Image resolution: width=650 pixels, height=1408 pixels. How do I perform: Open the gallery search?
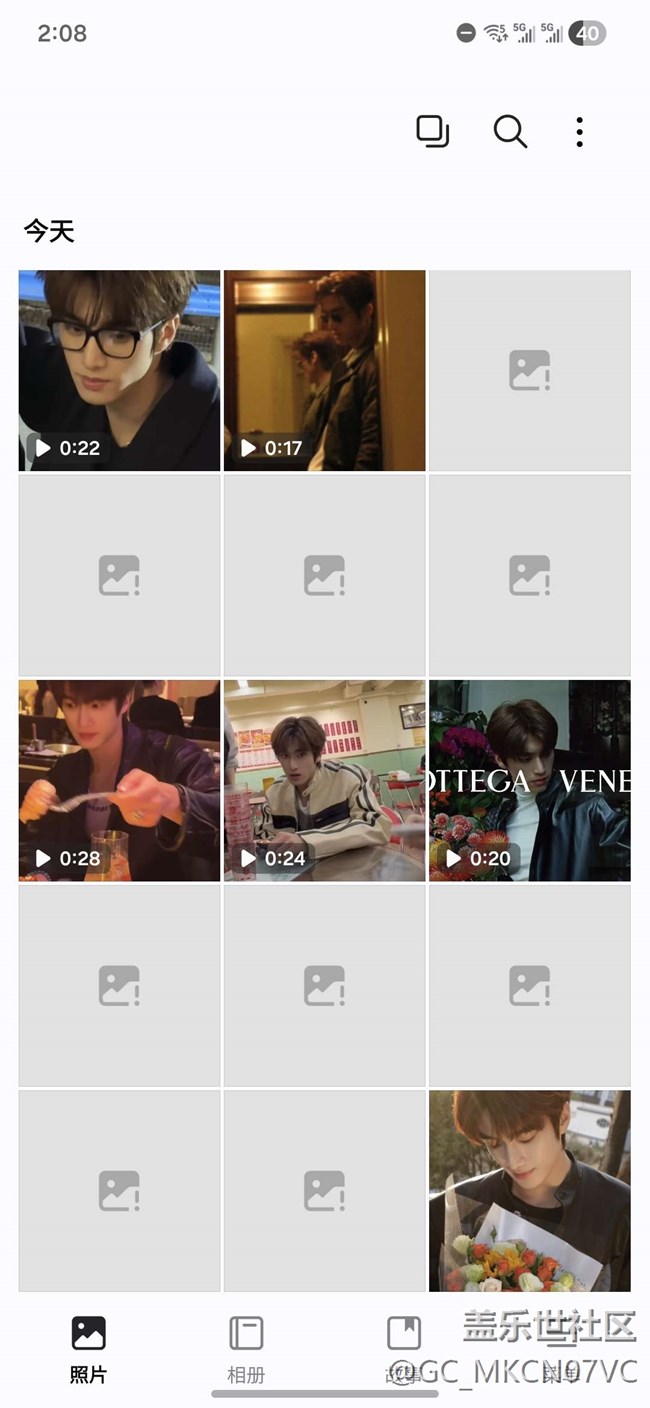pyautogui.click(x=510, y=132)
